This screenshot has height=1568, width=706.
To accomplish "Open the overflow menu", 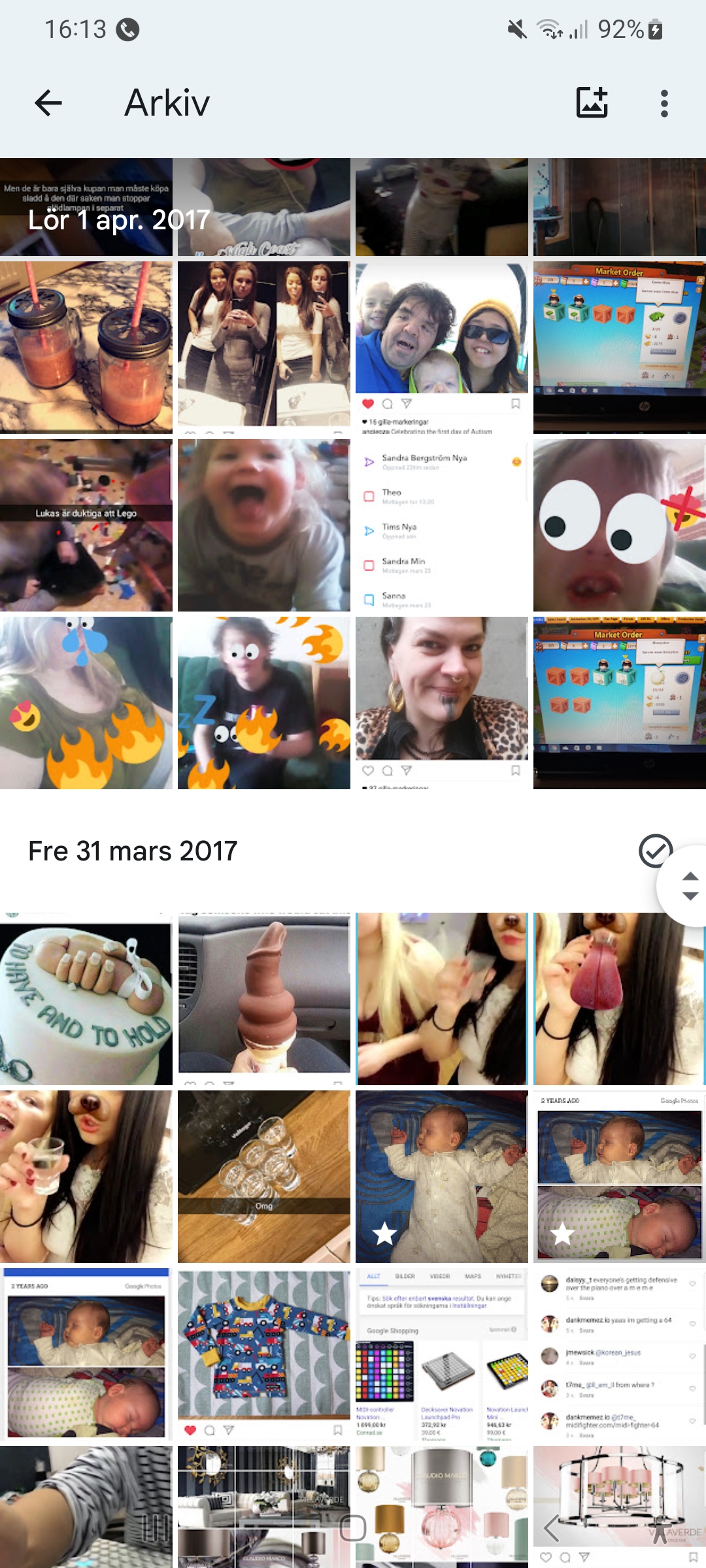I will point(664,103).
